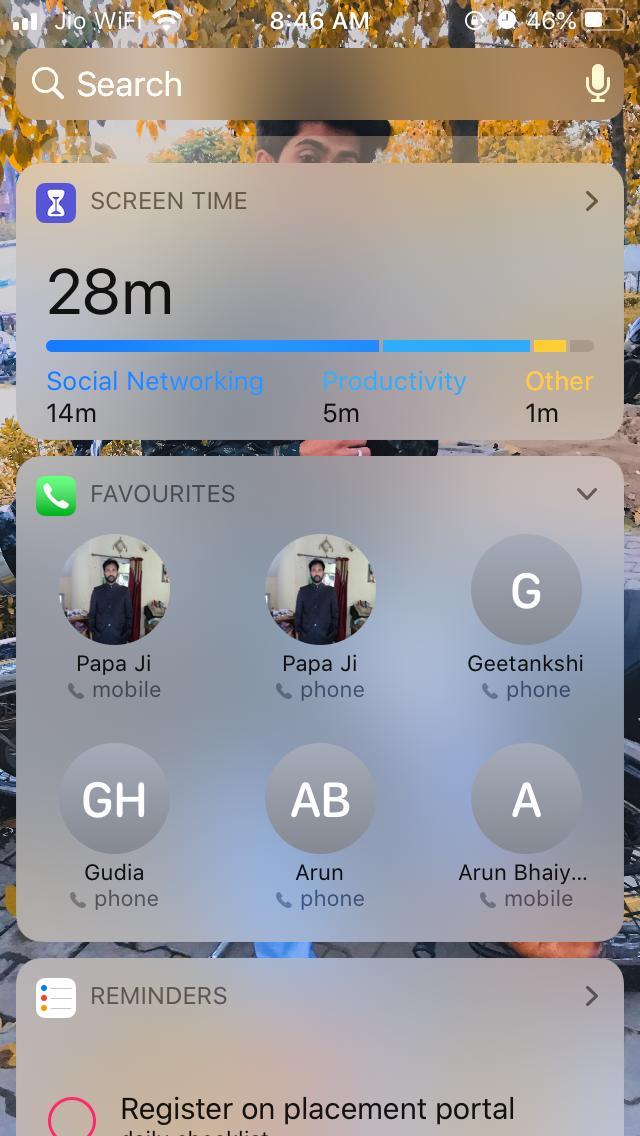Call Arun Bhaiya on mobile
Screen dimensions: 640x1136
click(525, 826)
